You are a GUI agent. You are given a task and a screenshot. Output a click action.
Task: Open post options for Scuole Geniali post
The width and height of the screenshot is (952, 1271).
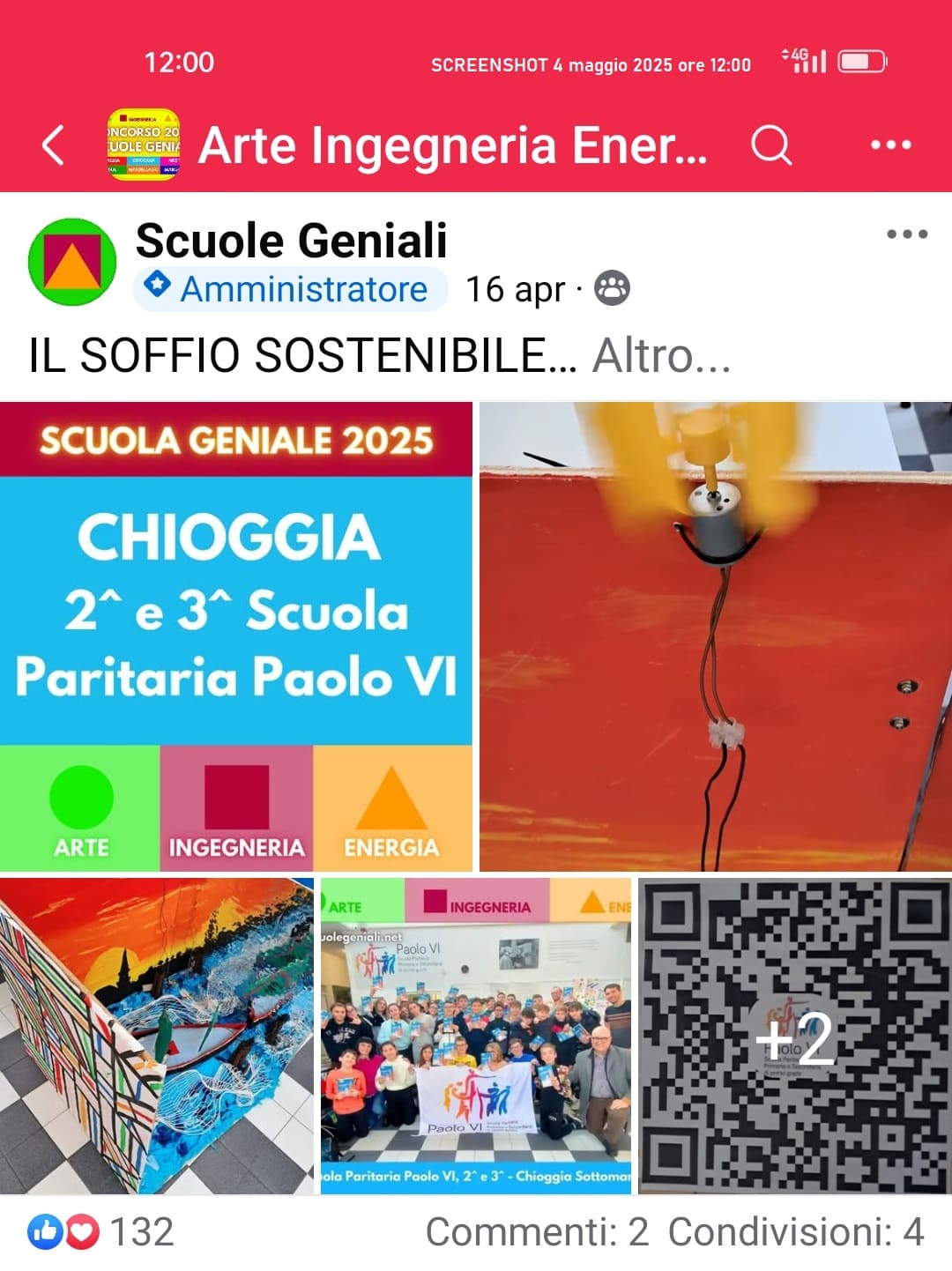point(906,234)
